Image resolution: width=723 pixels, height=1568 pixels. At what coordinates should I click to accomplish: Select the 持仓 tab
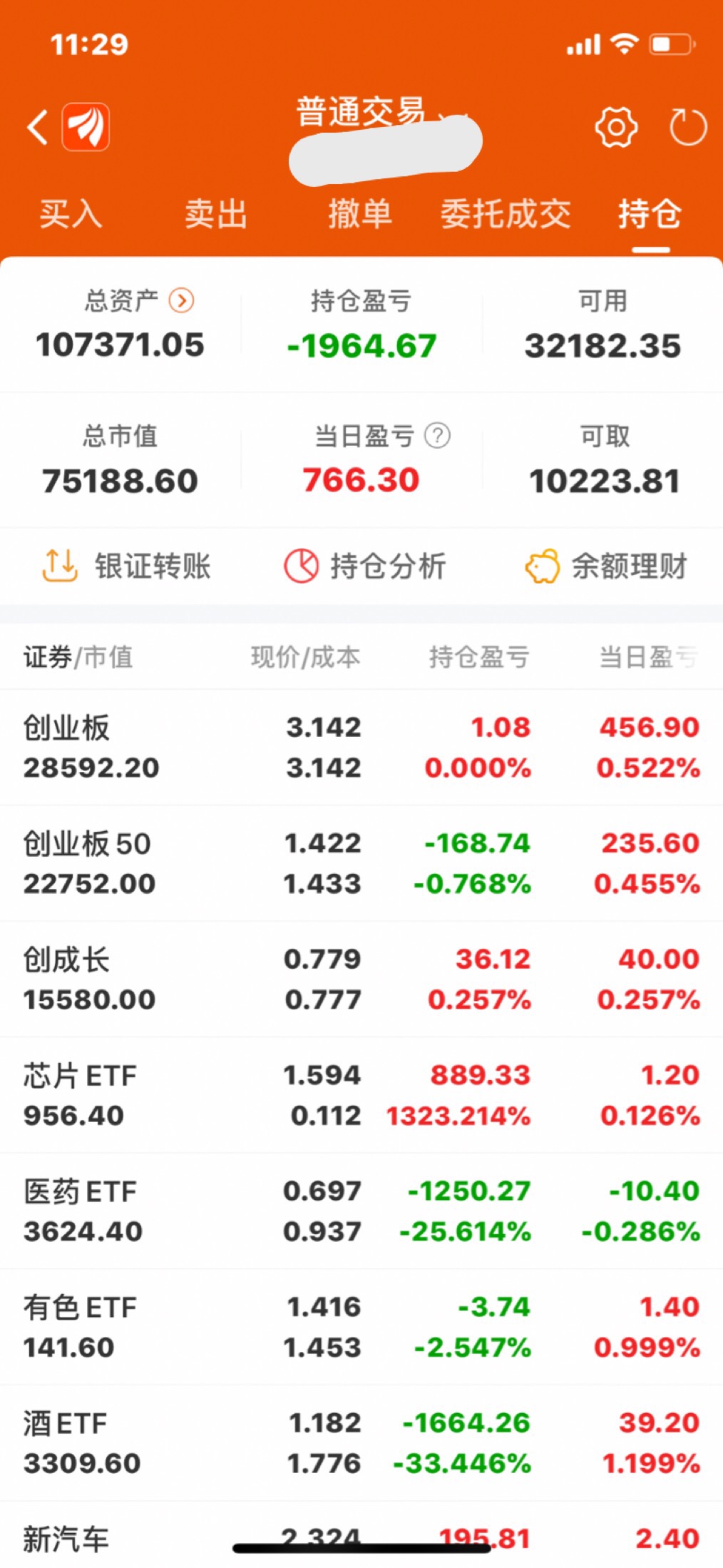(x=650, y=214)
